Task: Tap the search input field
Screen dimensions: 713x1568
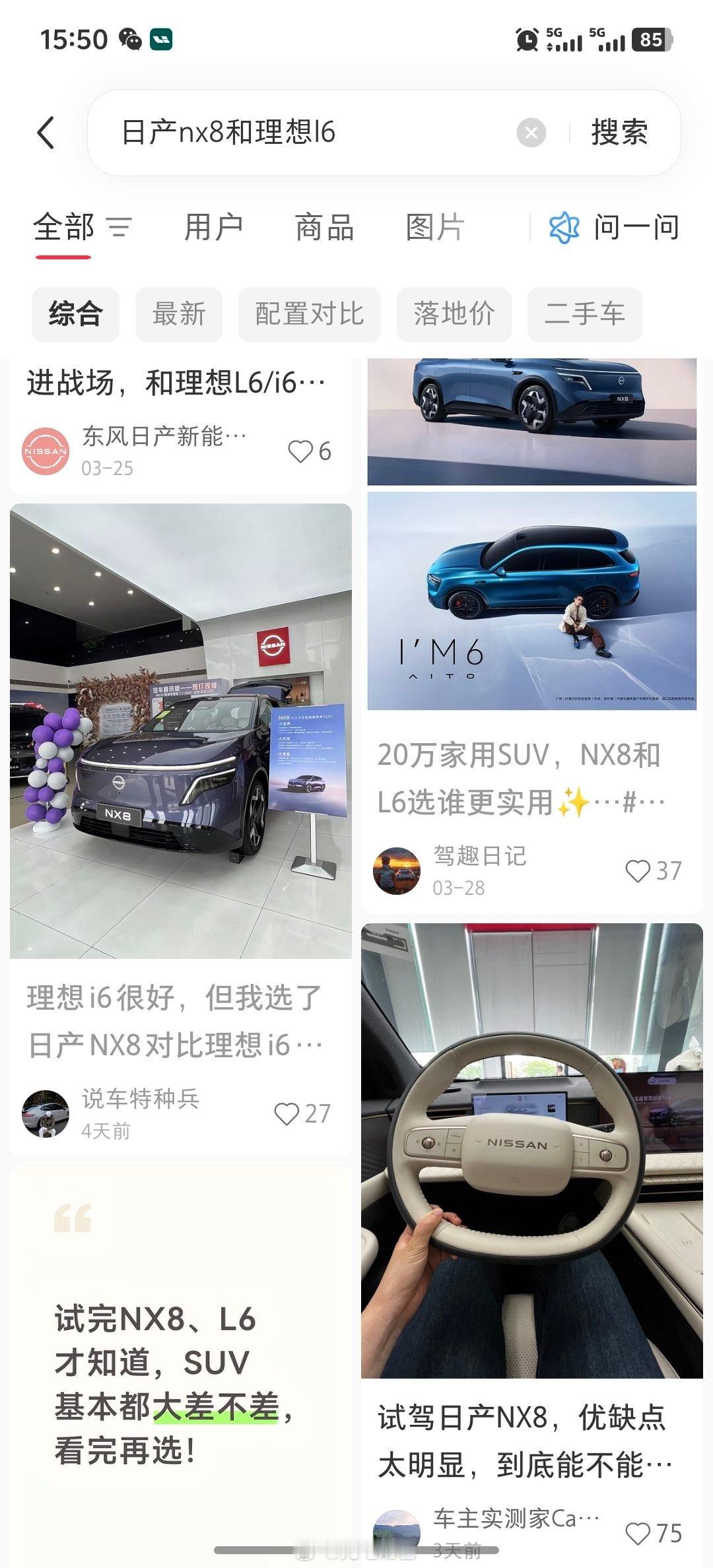Action: tap(297, 131)
